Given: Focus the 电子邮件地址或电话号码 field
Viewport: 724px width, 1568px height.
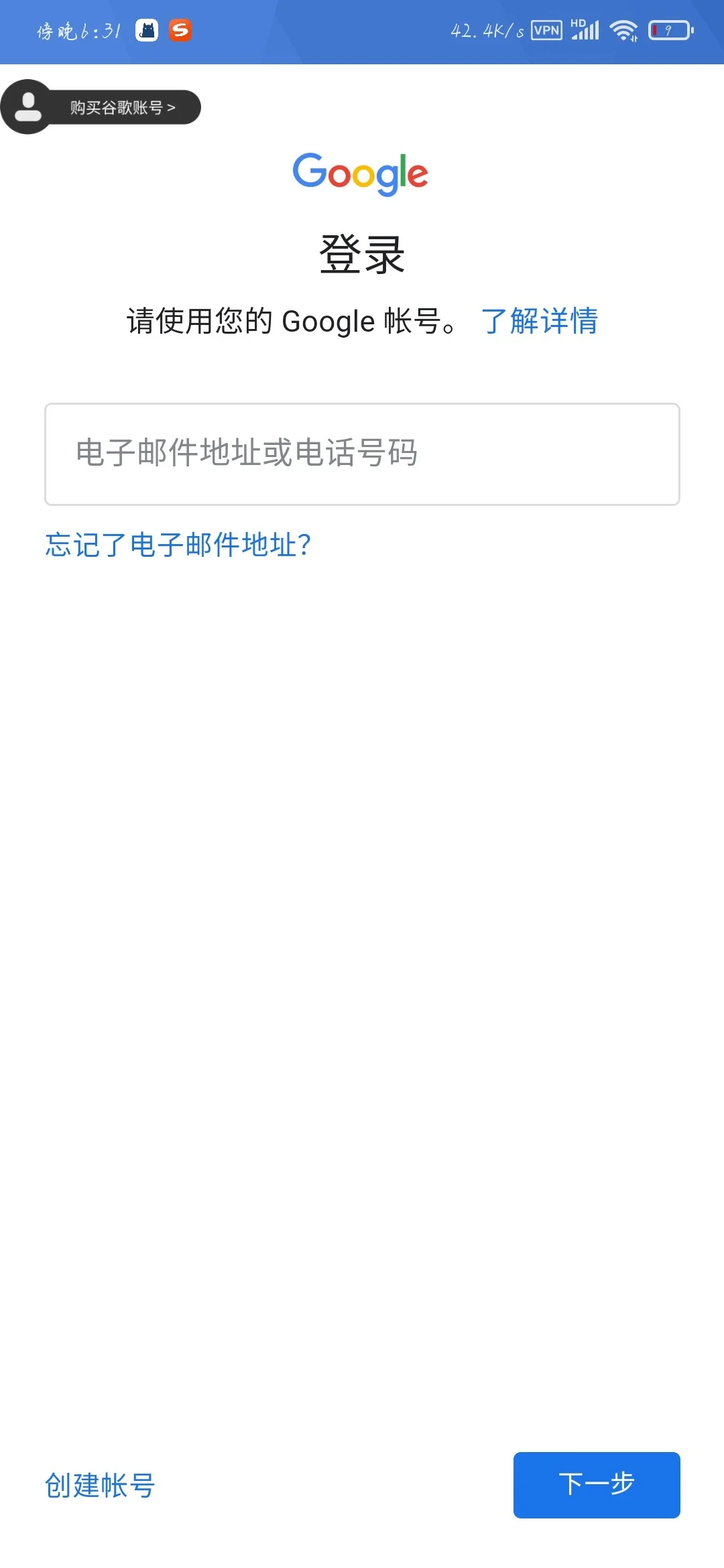Looking at the screenshot, I should [362, 454].
